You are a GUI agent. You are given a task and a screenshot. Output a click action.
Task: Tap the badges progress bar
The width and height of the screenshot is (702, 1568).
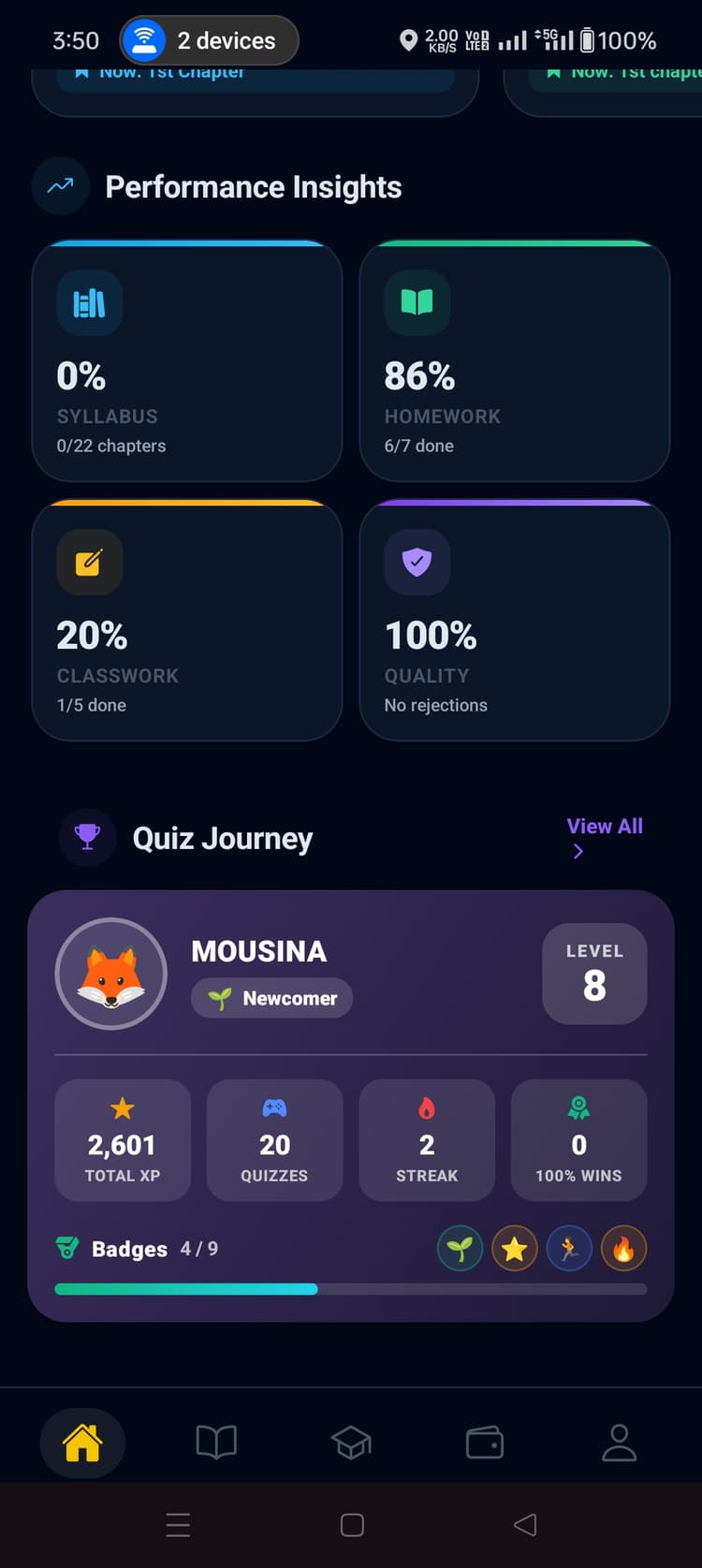(351, 1289)
